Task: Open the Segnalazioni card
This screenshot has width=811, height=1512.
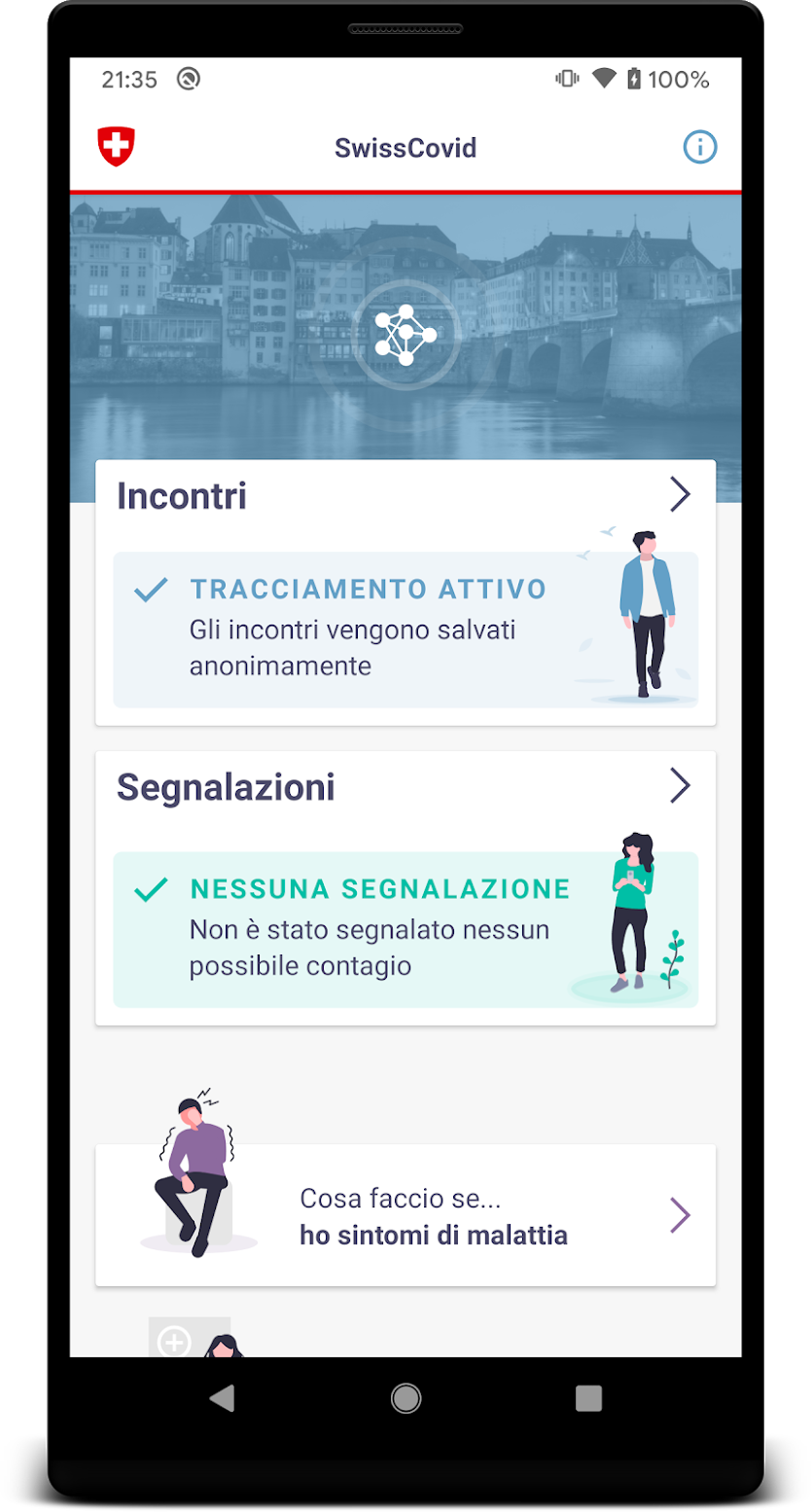Action: pyautogui.click(x=405, y=887)
